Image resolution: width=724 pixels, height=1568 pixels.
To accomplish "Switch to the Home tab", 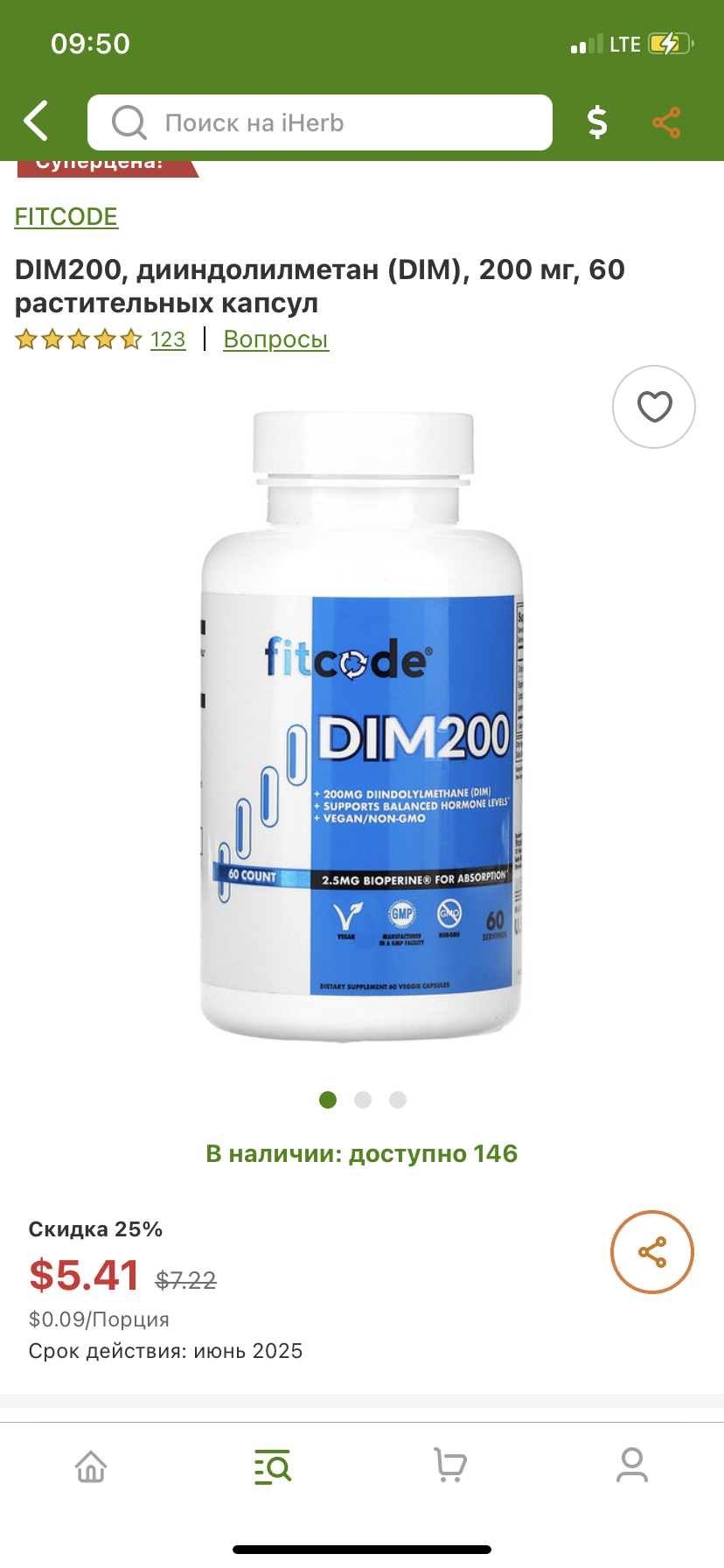I will click(x=91, y=1466).
